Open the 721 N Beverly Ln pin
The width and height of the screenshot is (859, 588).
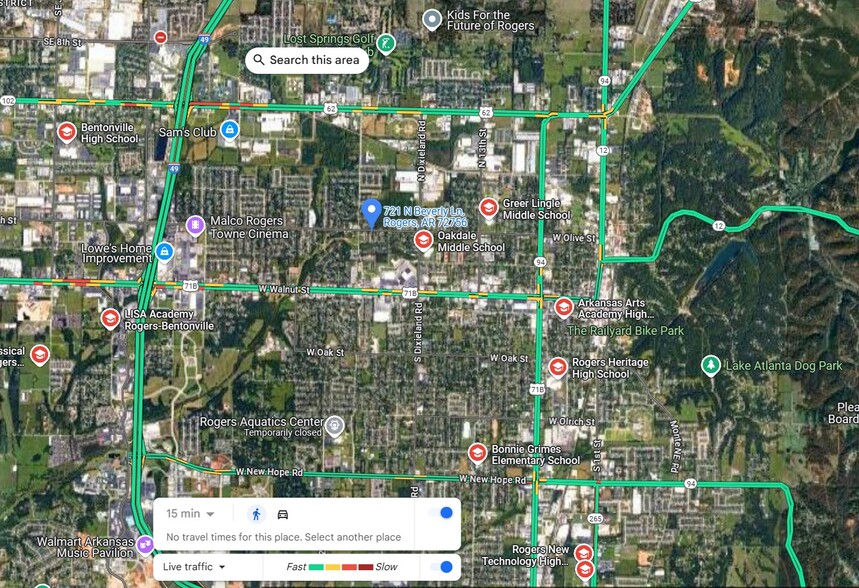[x=371, y=212]
